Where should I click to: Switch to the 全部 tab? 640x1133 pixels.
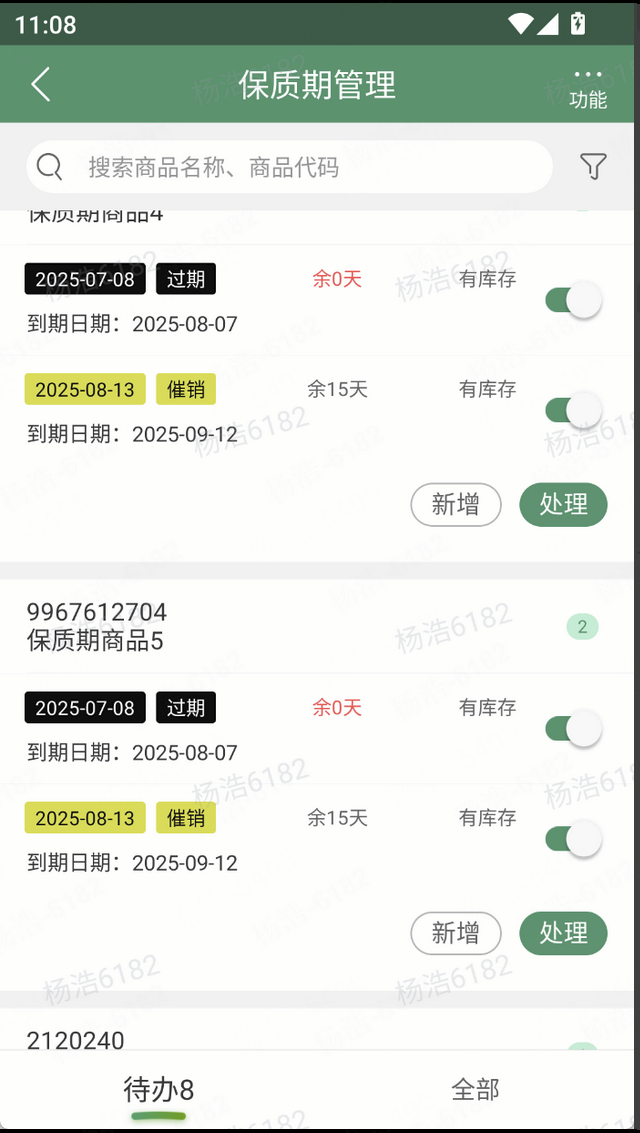pyautogui.click(x=475, y=1089)
